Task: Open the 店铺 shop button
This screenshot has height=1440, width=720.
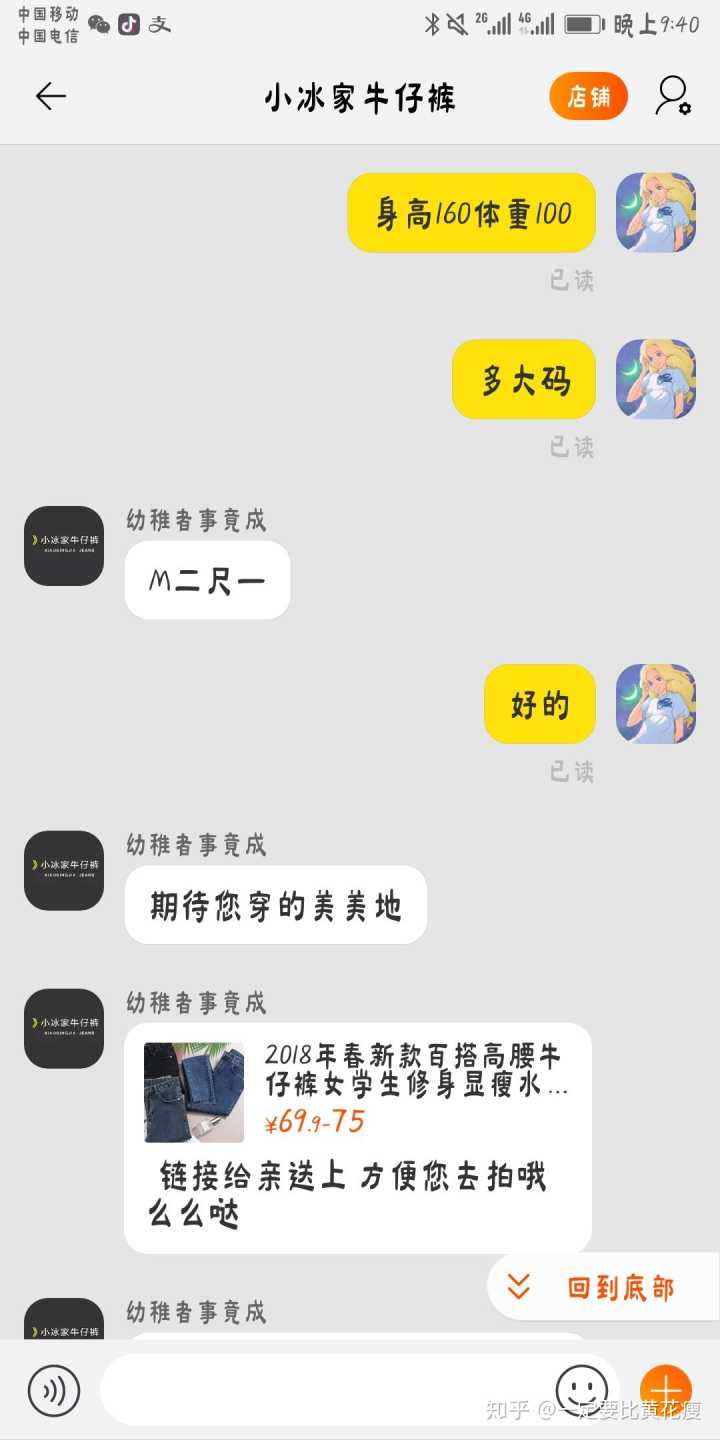Action: [588, 97]
